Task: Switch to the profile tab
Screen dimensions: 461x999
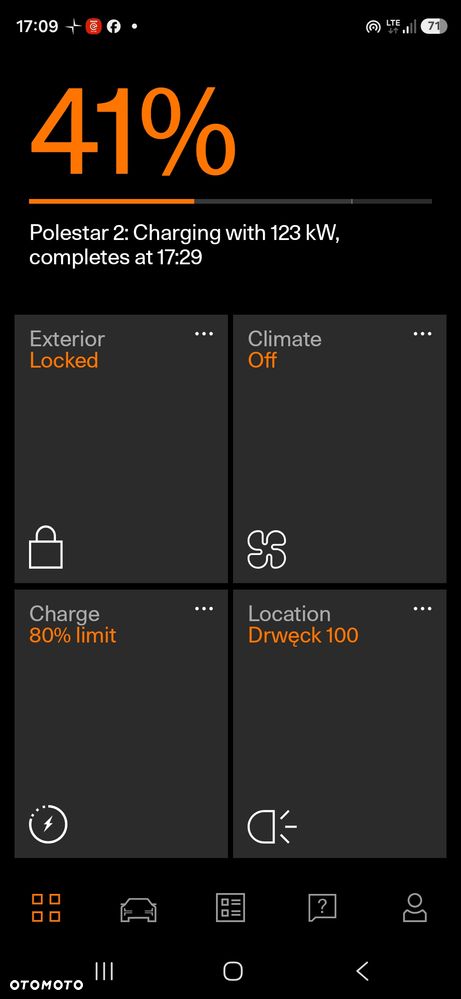Action: (x=415, y=907)
